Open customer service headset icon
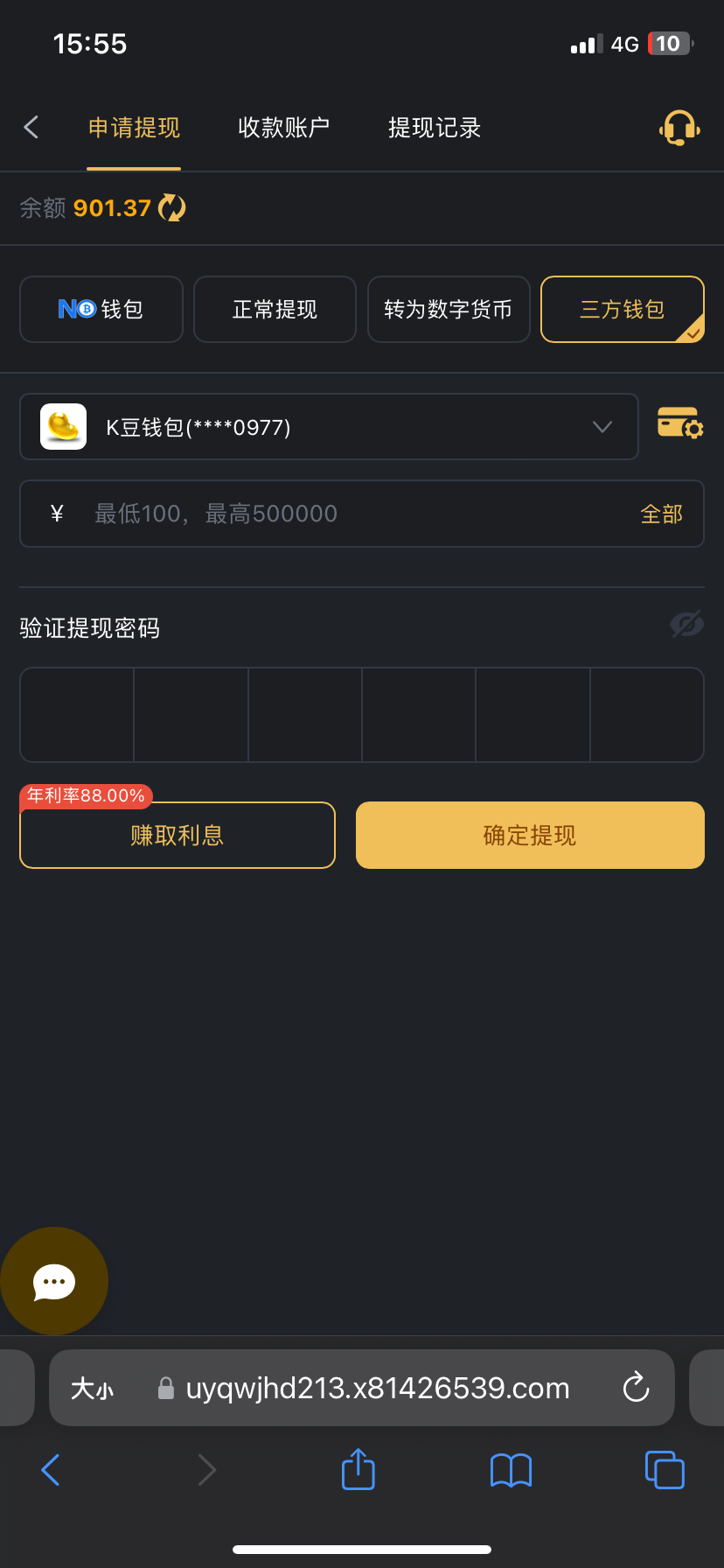This screenshot has width=724, height=1568. click(x=679, y=128)
